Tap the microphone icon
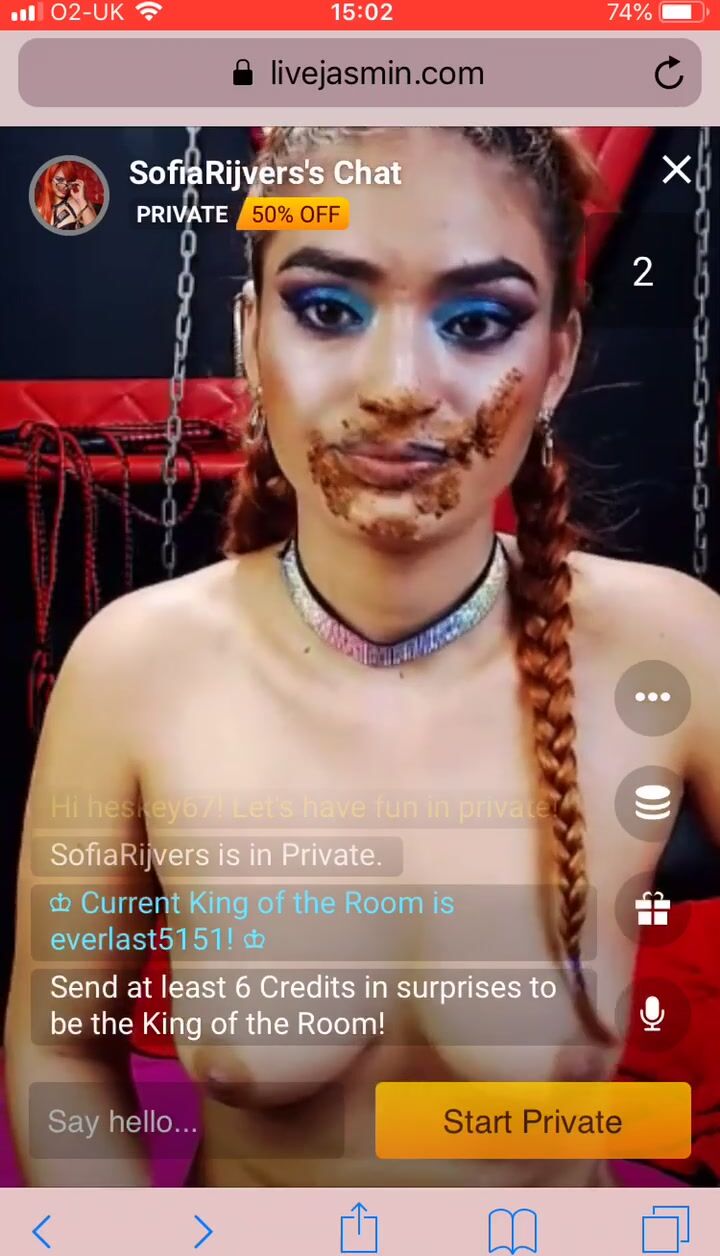Image resolution: width=720 pixels, height=1256 pixels. click(652, 1014)
